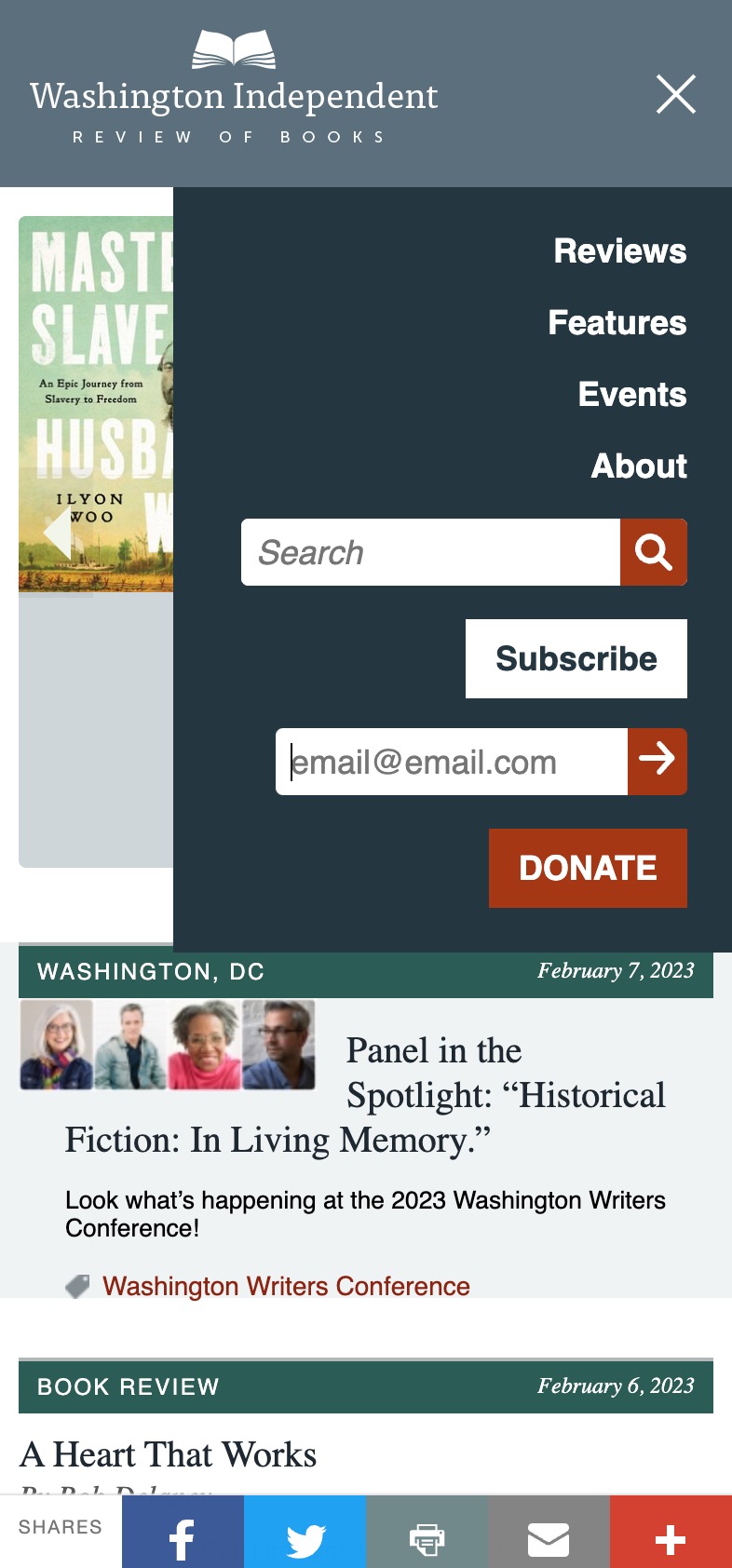Open the Reviews menu item

[x=620, y=251]
